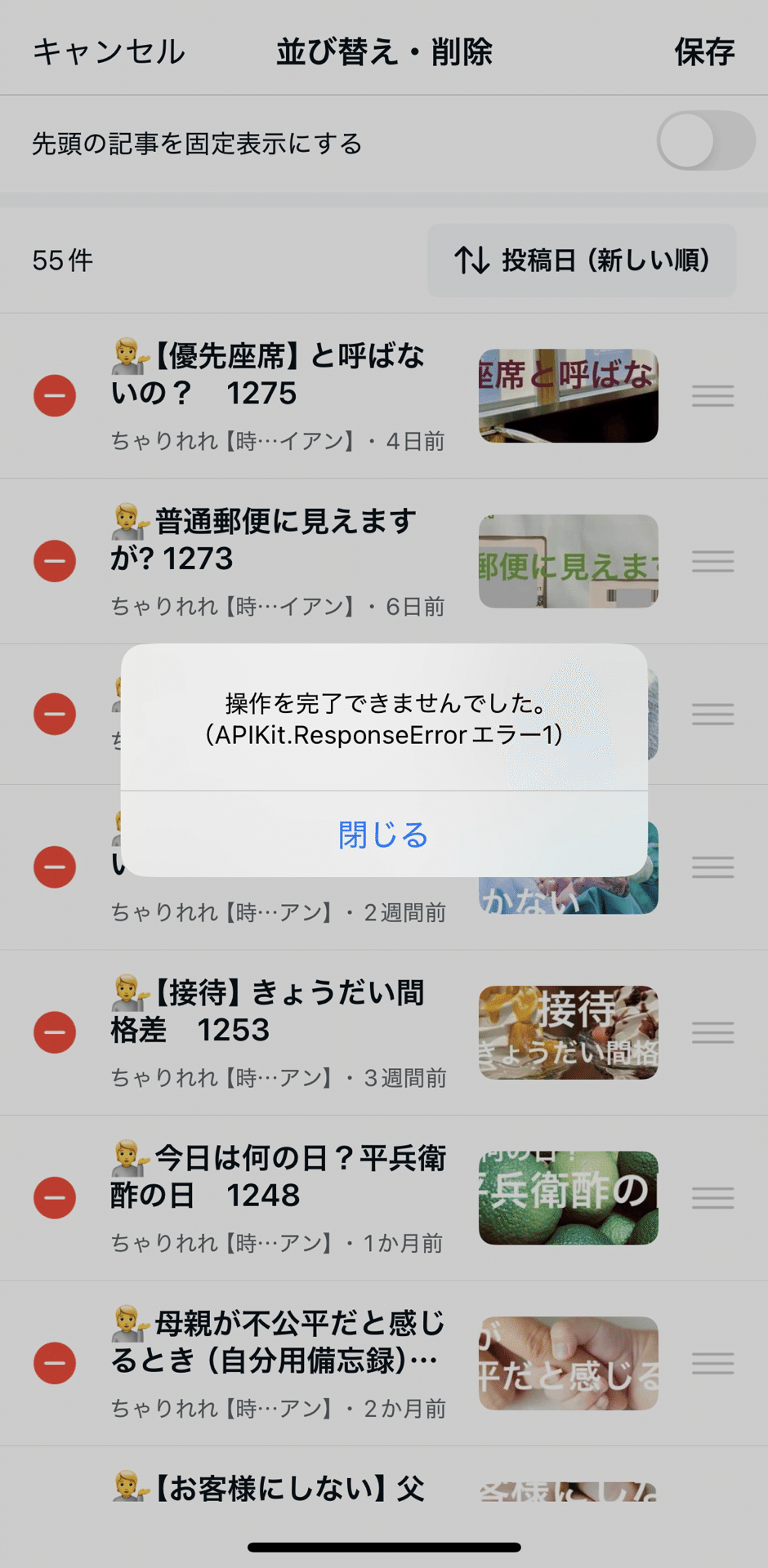Click drag handle of 母親が不公平 article
The width and height of the screenshot is (768, 1568).
pyautogui.click(x=712, y=1362)
